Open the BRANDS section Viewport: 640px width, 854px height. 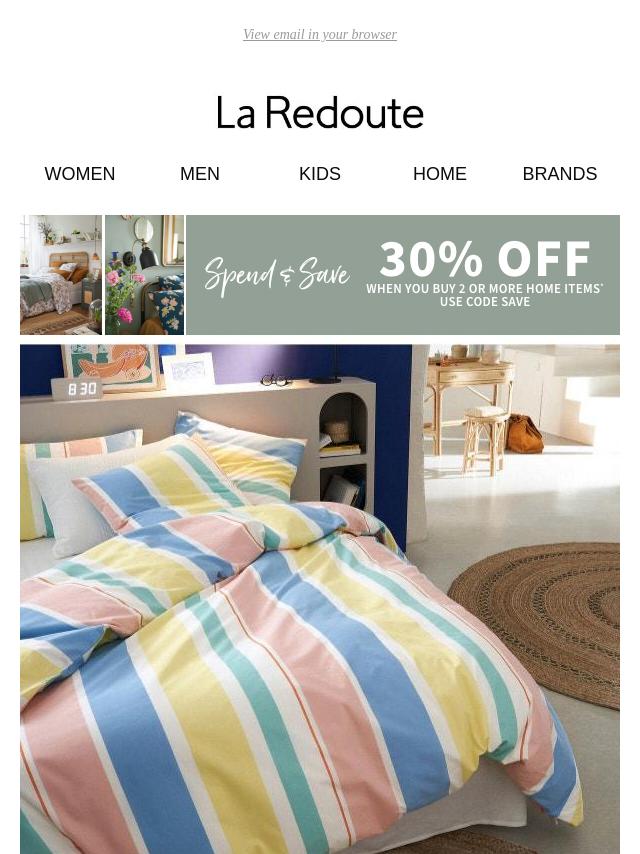[x=559, y=174]
